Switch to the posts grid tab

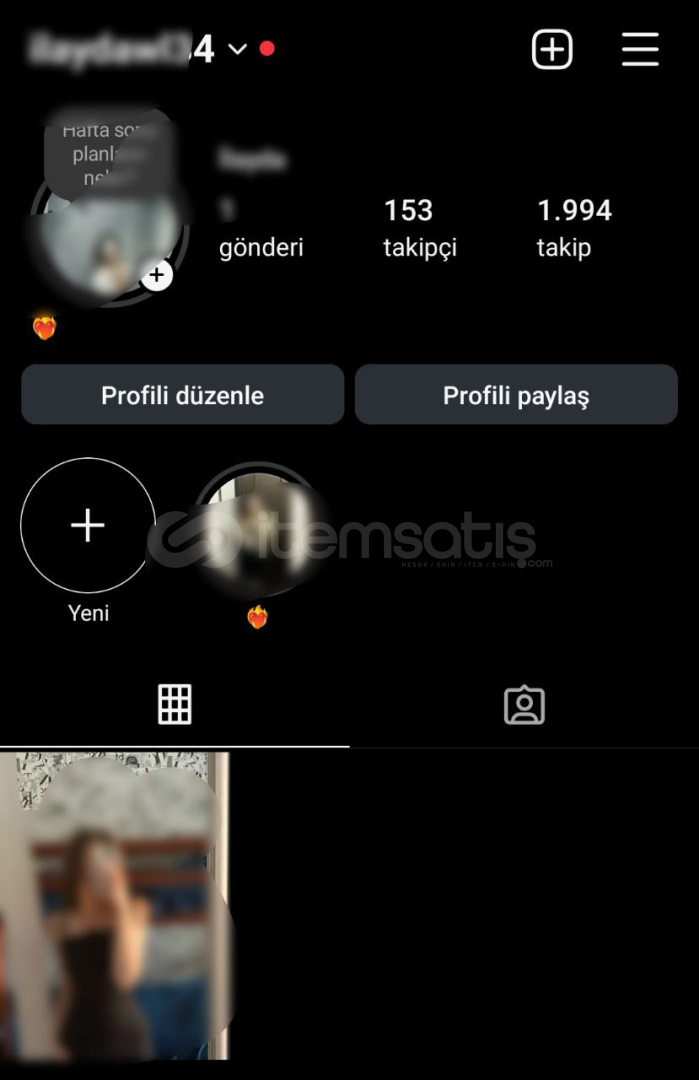coord(174,705)
